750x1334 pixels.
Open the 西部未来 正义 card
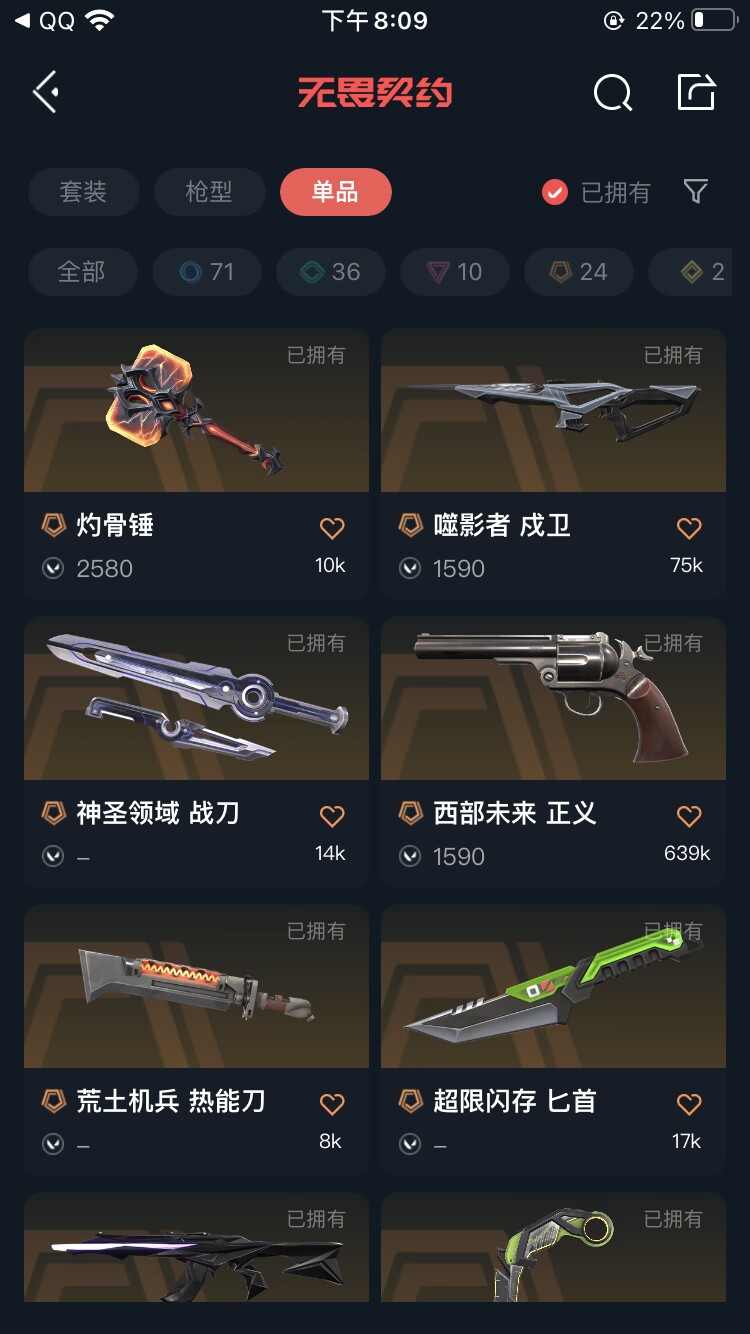(553, 698)
